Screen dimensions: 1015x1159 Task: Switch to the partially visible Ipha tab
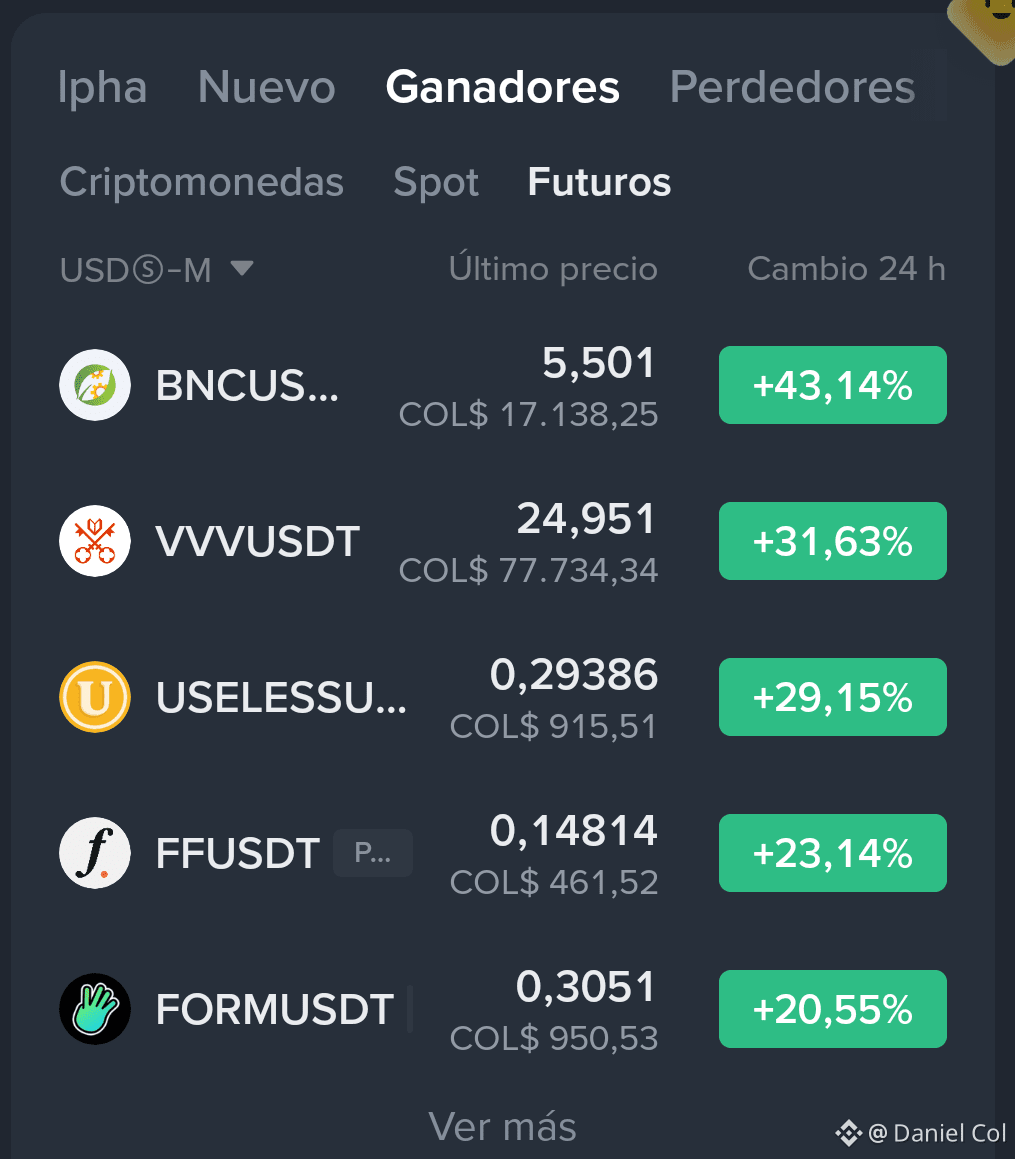click(103, 87)
